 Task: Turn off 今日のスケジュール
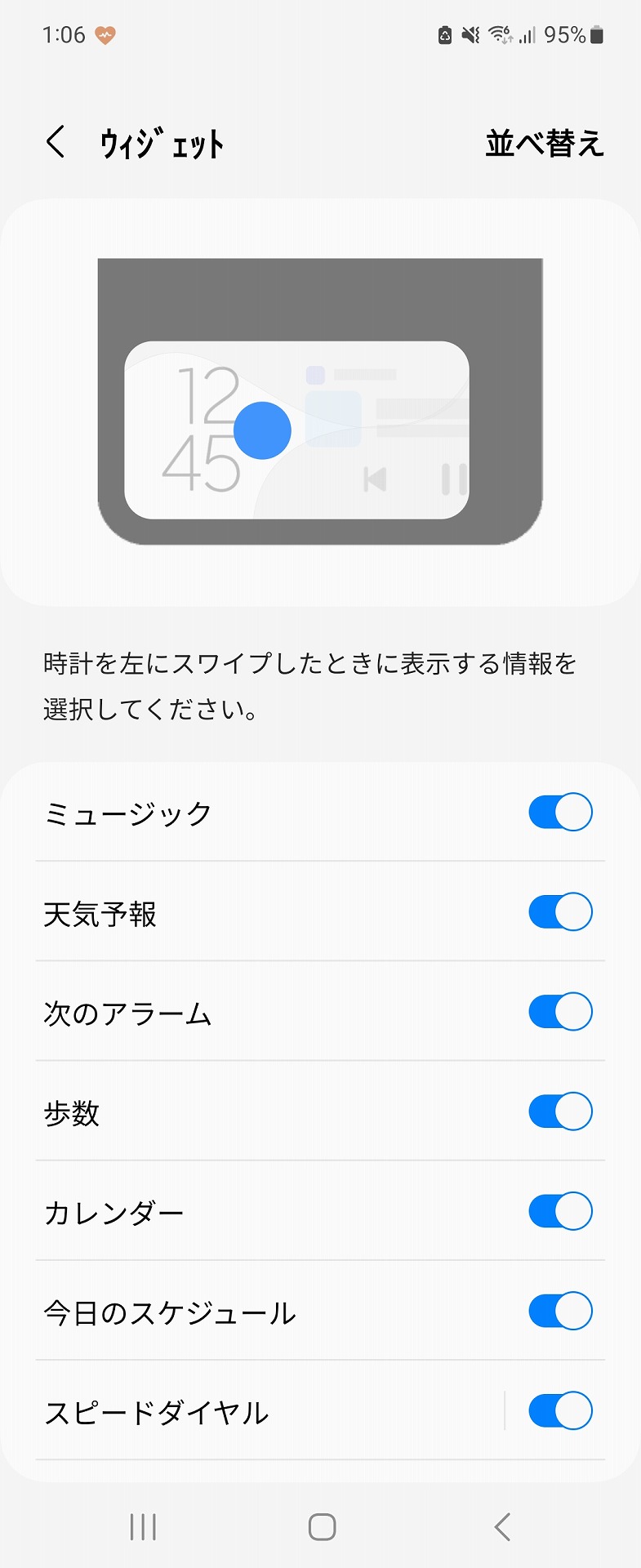pyautogui.click(x=559, y=1310)
